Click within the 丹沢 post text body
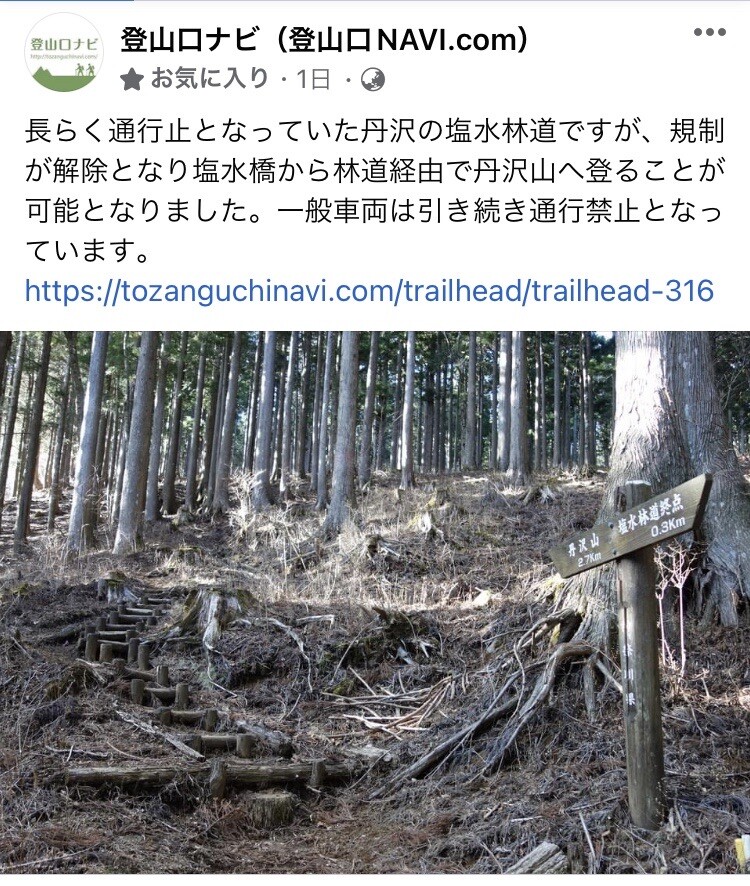Screen dimensions: 750x886 (370, 180)
